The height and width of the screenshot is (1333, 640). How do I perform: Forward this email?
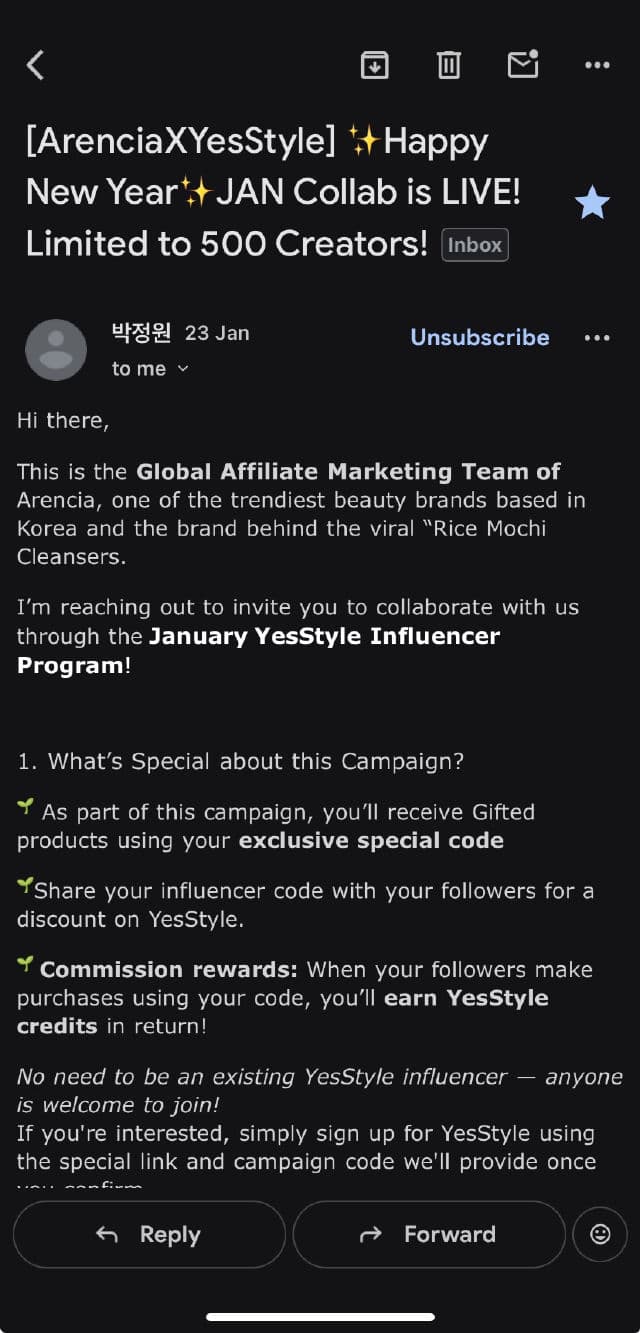click(429, 1235)
